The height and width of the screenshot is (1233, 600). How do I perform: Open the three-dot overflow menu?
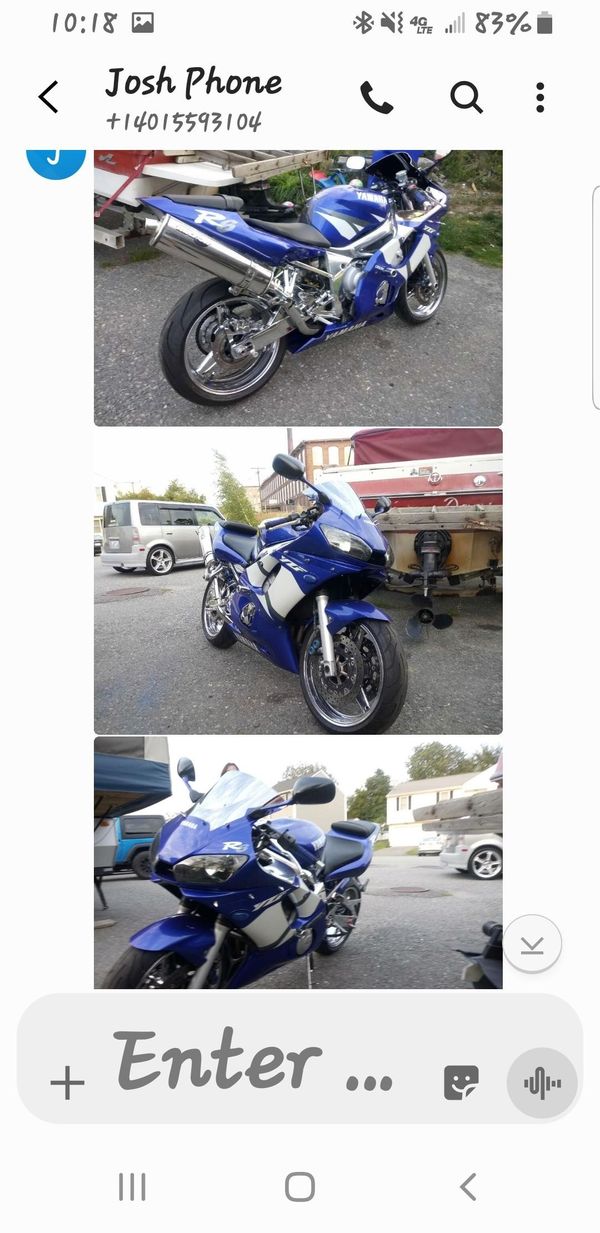click(540, 97)
